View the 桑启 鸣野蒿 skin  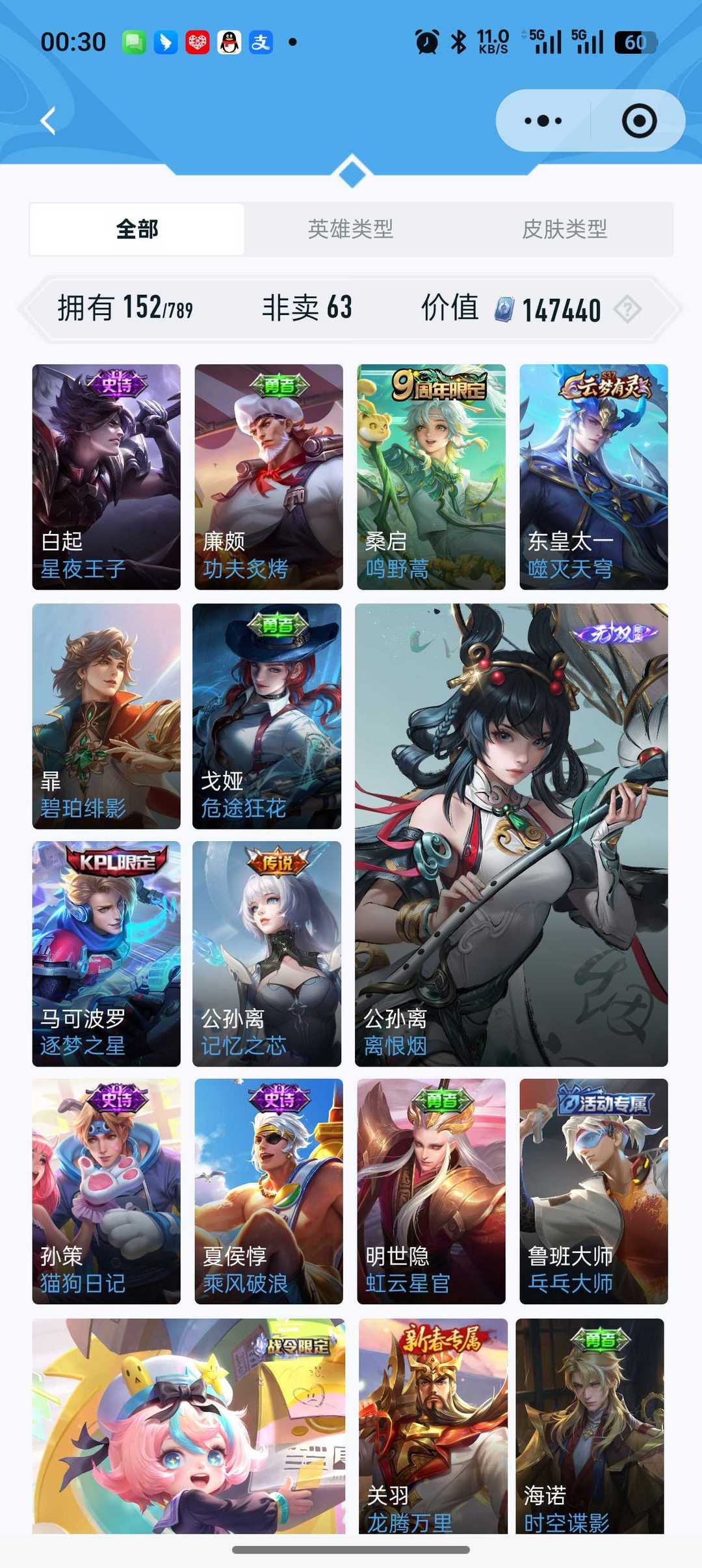(x=431, y=477)
